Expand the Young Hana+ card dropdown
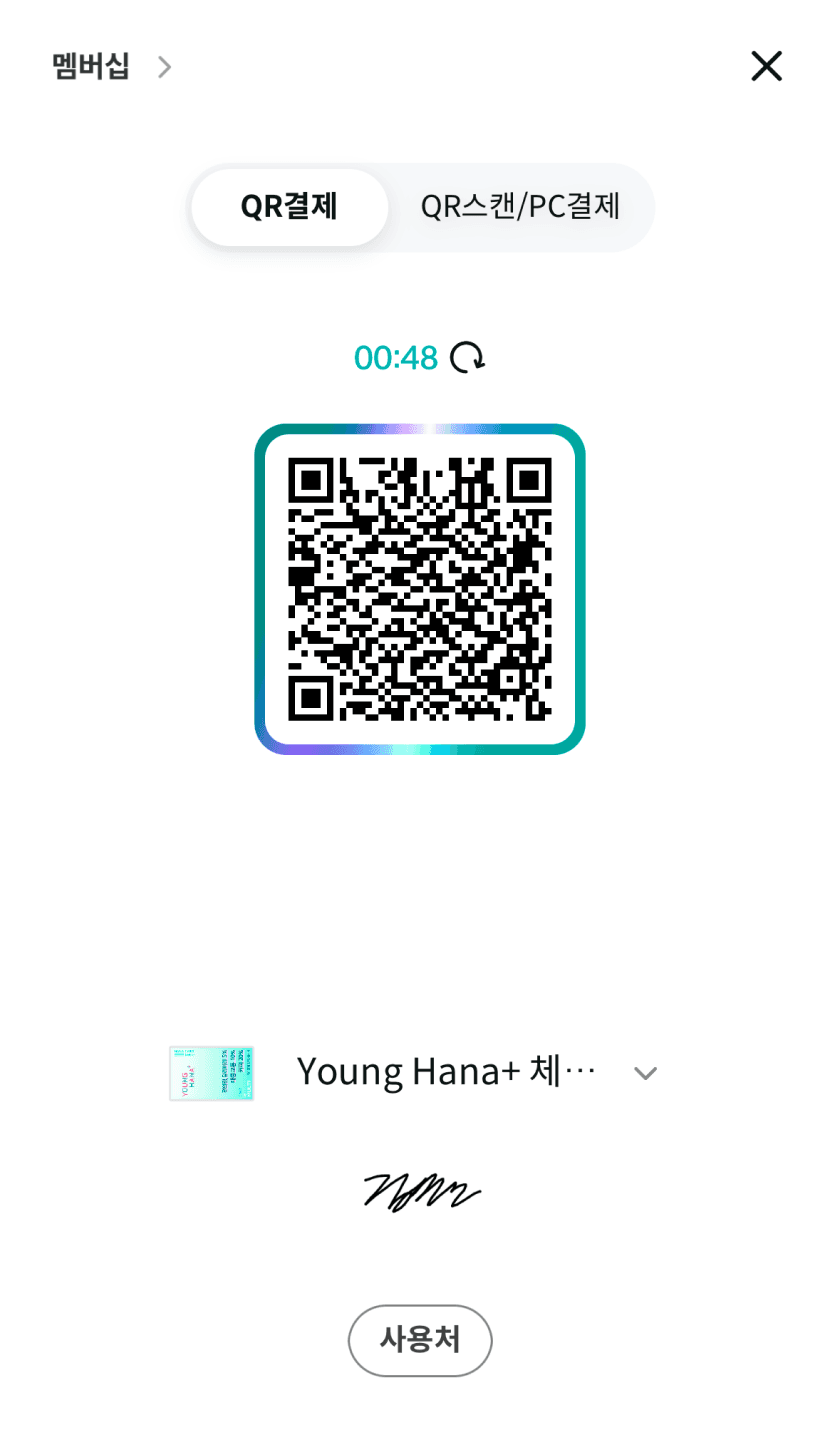 pyautogui.click(x=646, y=1073)
